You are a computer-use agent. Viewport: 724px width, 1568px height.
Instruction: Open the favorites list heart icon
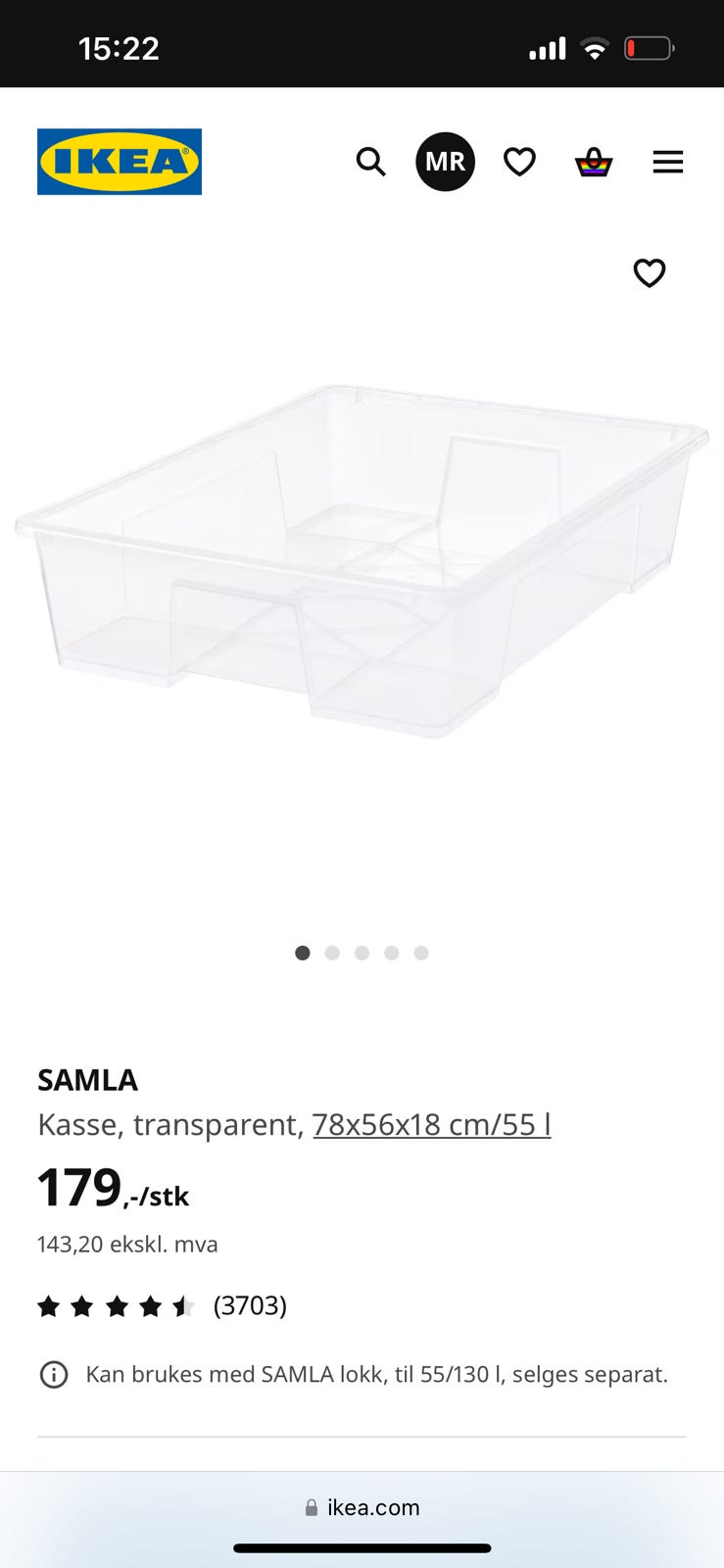[519, 162]
